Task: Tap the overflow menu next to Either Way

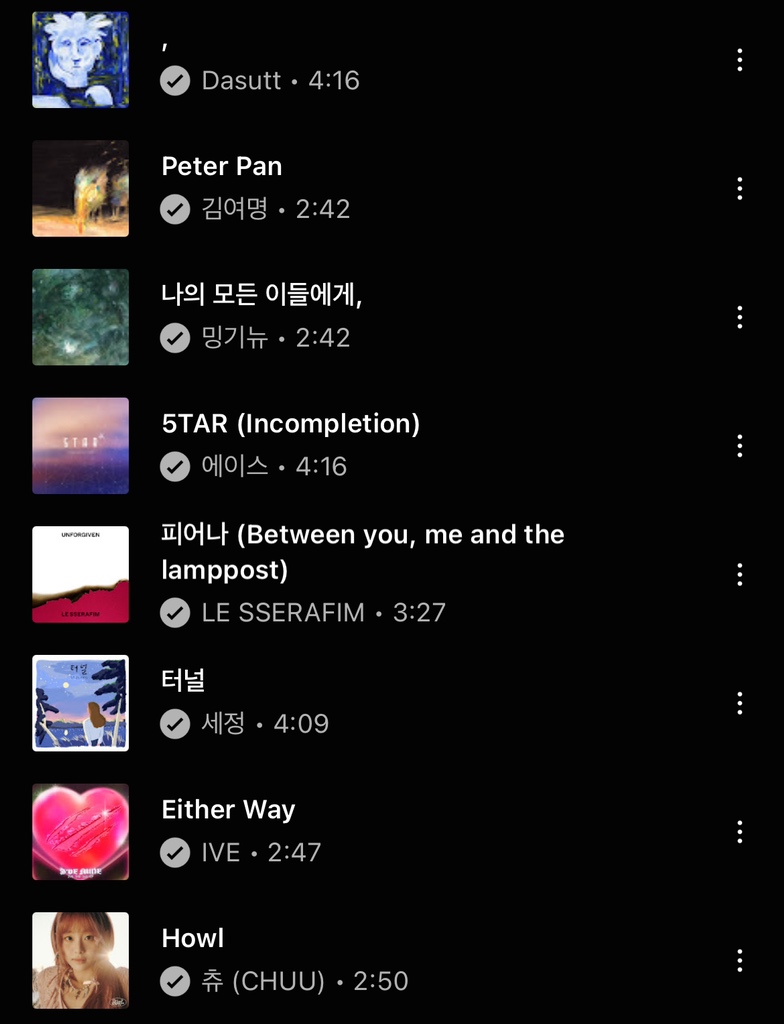Action: pos(739,831)
